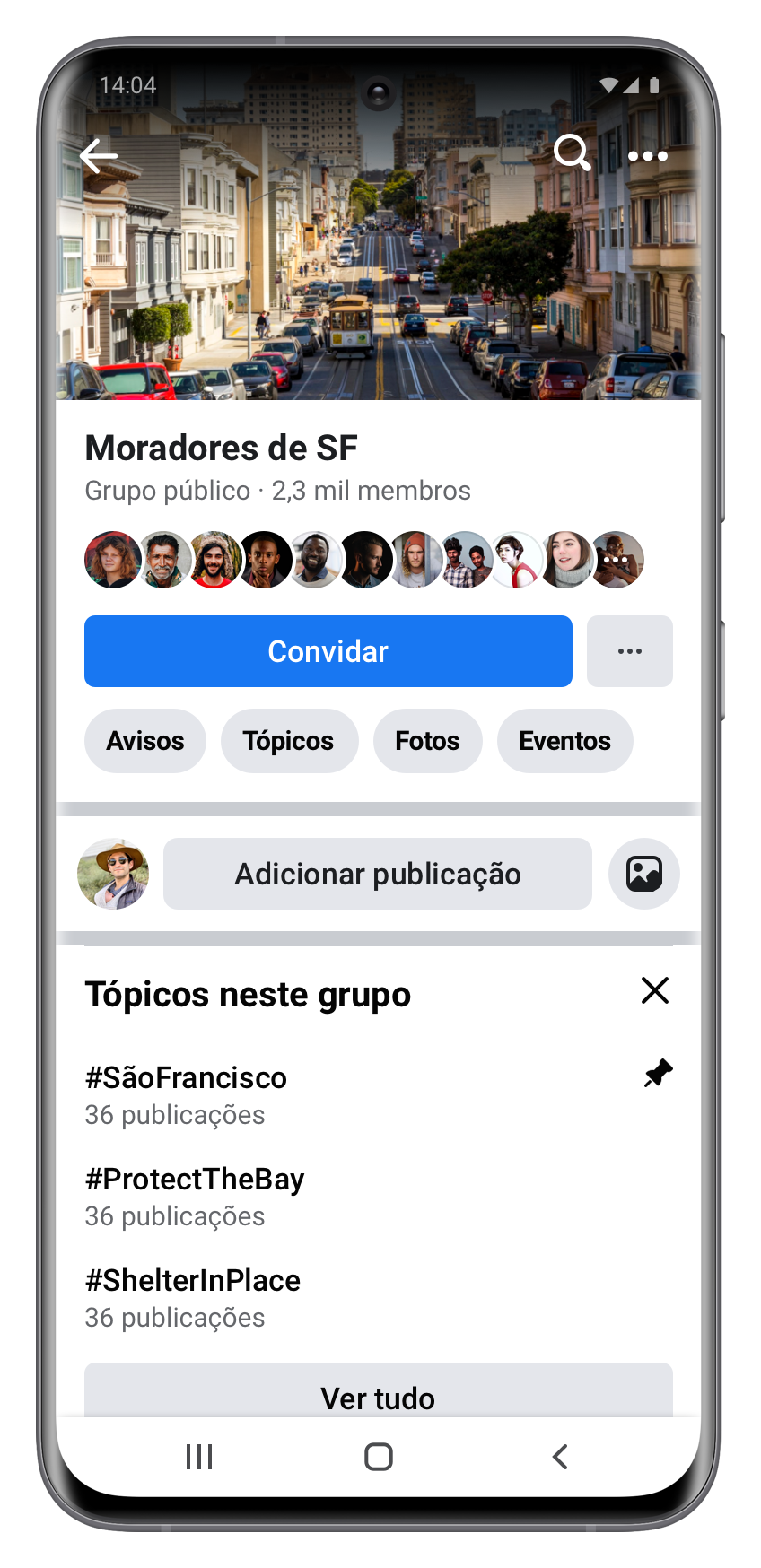This screenshot has height=1568, width=761.
Task: Open more options beside Convidar
Action: pos(629,651)
